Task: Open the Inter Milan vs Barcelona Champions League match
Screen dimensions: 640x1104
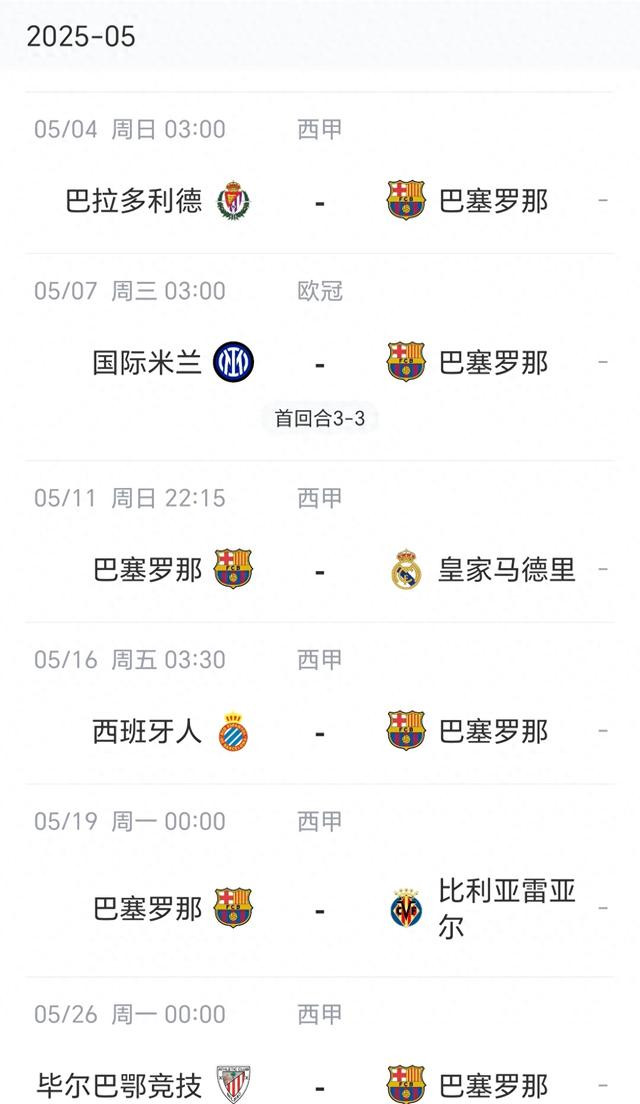Action: (x=320, y=357)
